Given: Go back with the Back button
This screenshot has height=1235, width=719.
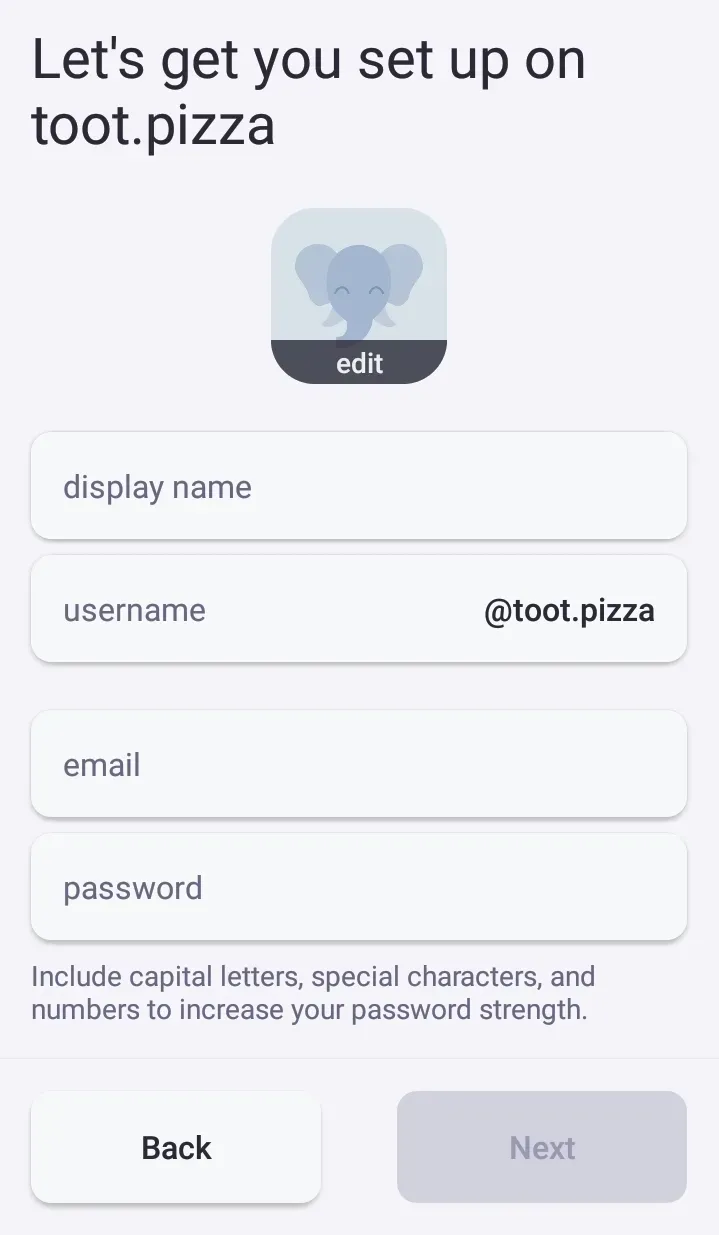Looking at the screenshot, I should click(176, 1147).
